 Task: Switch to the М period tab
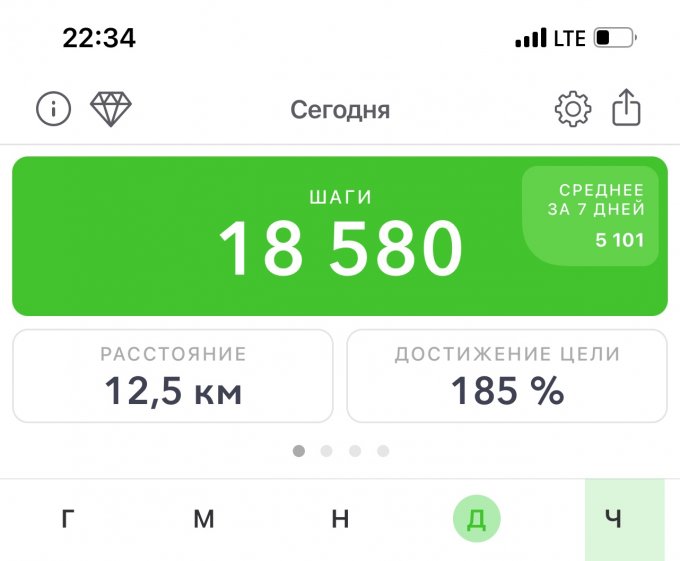[x=204, y=519]
